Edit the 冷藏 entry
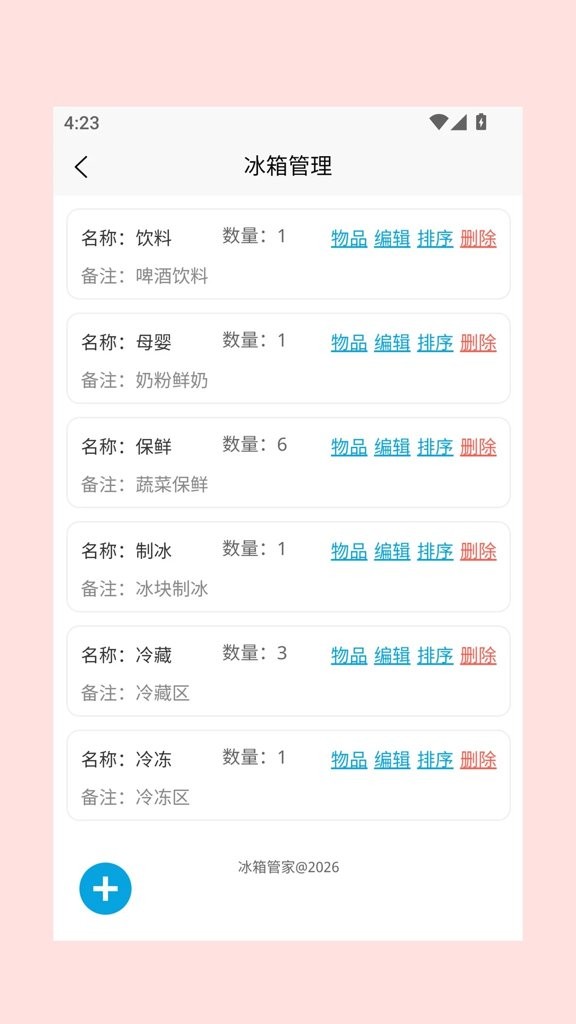Viewport: 576px width, 1024px height. click(392, 655)
